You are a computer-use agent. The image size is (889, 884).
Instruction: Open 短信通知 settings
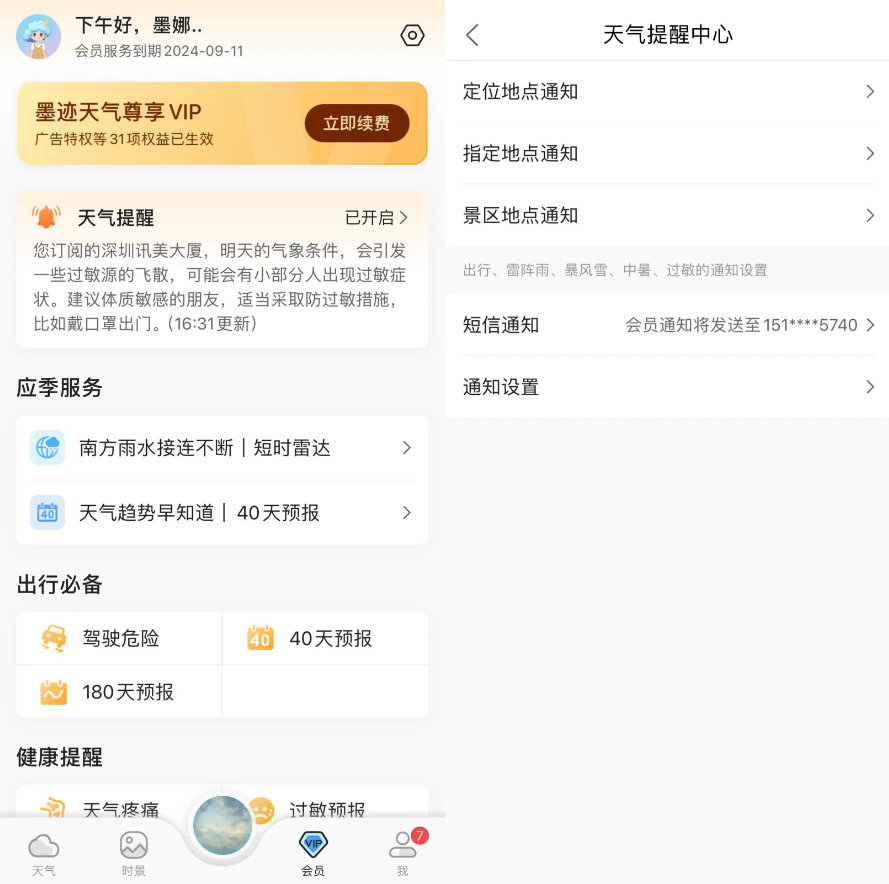click(x=667, y=325)
